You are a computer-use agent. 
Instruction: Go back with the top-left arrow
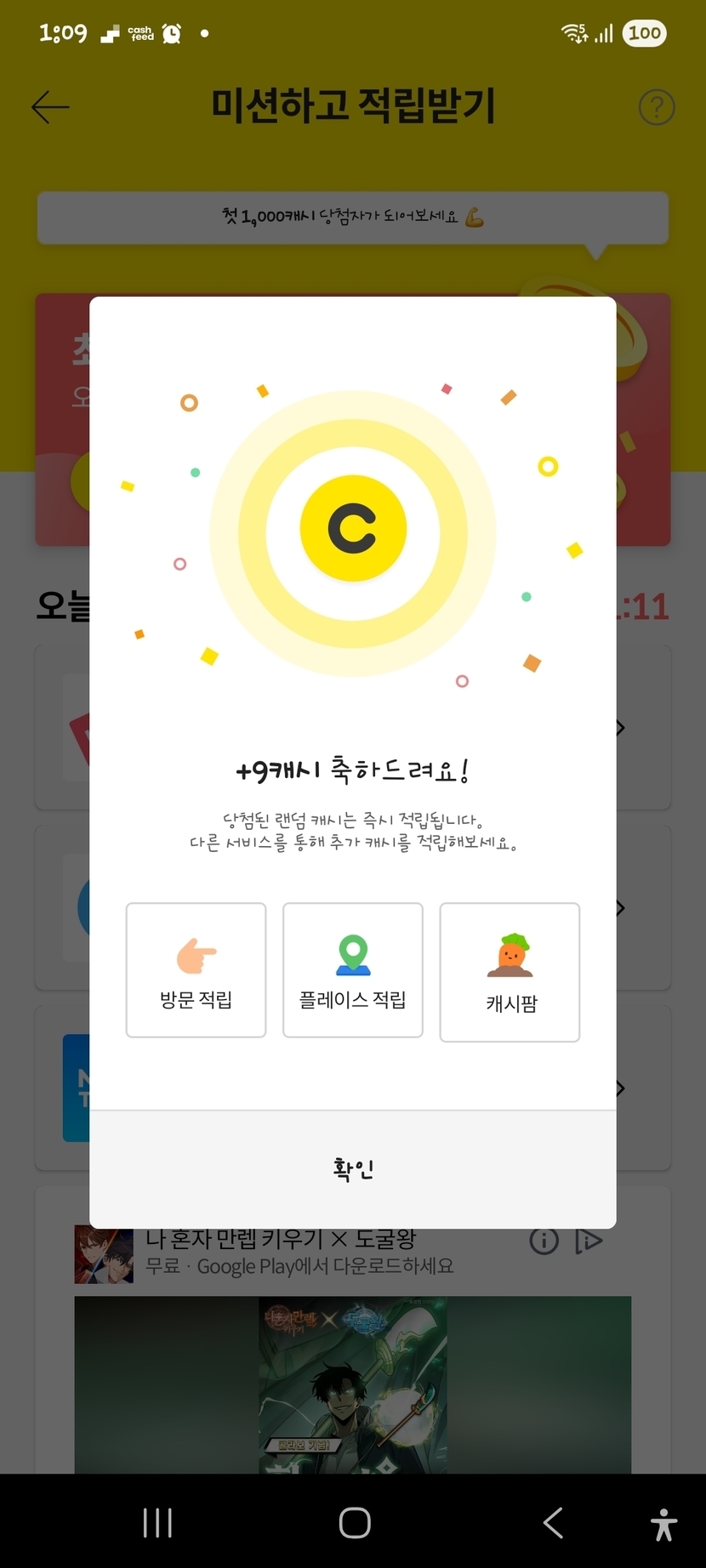click(50, 107)
